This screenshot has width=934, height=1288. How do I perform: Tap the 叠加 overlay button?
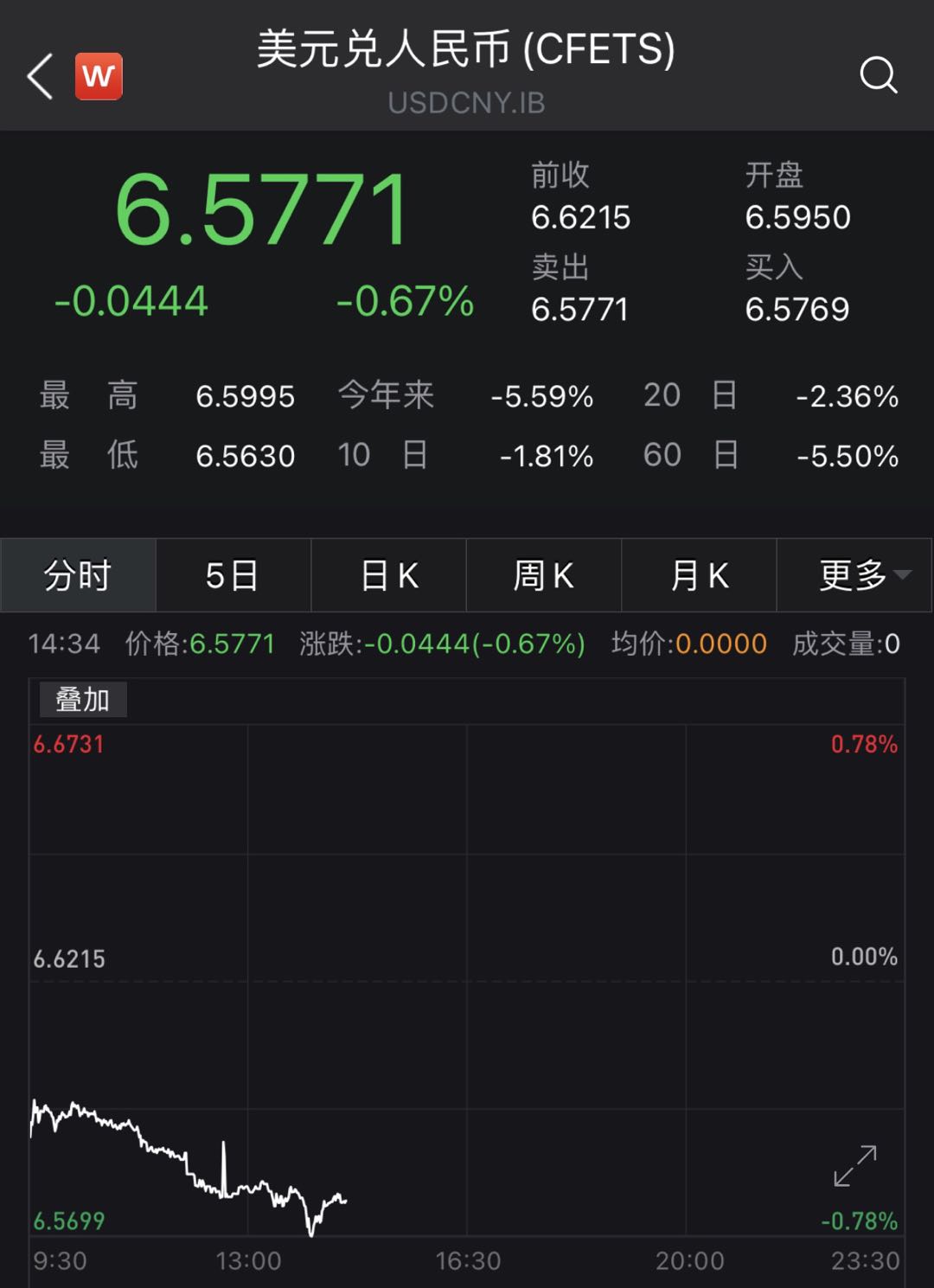point(83,699)
